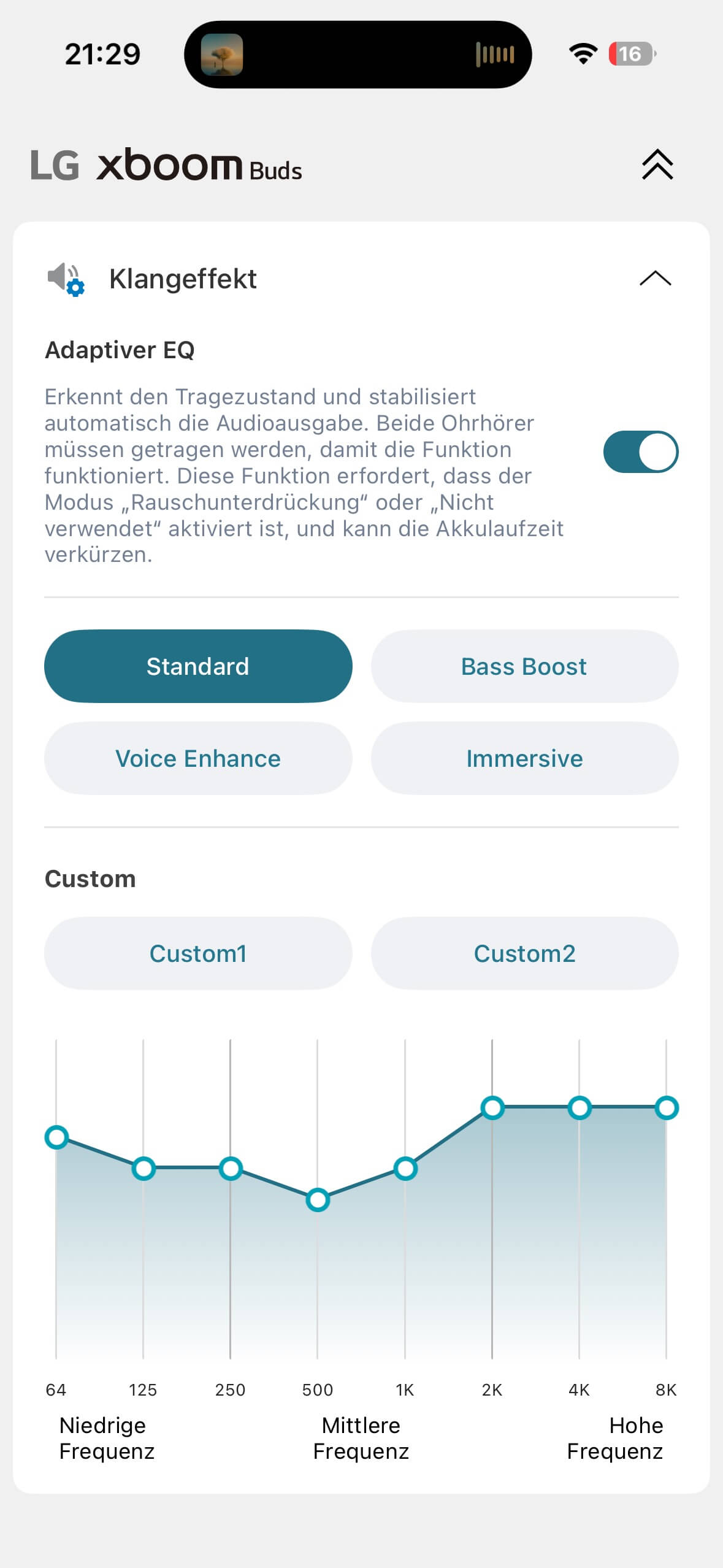Tap the 500 Hz equalizer handle

point(318,1199)
